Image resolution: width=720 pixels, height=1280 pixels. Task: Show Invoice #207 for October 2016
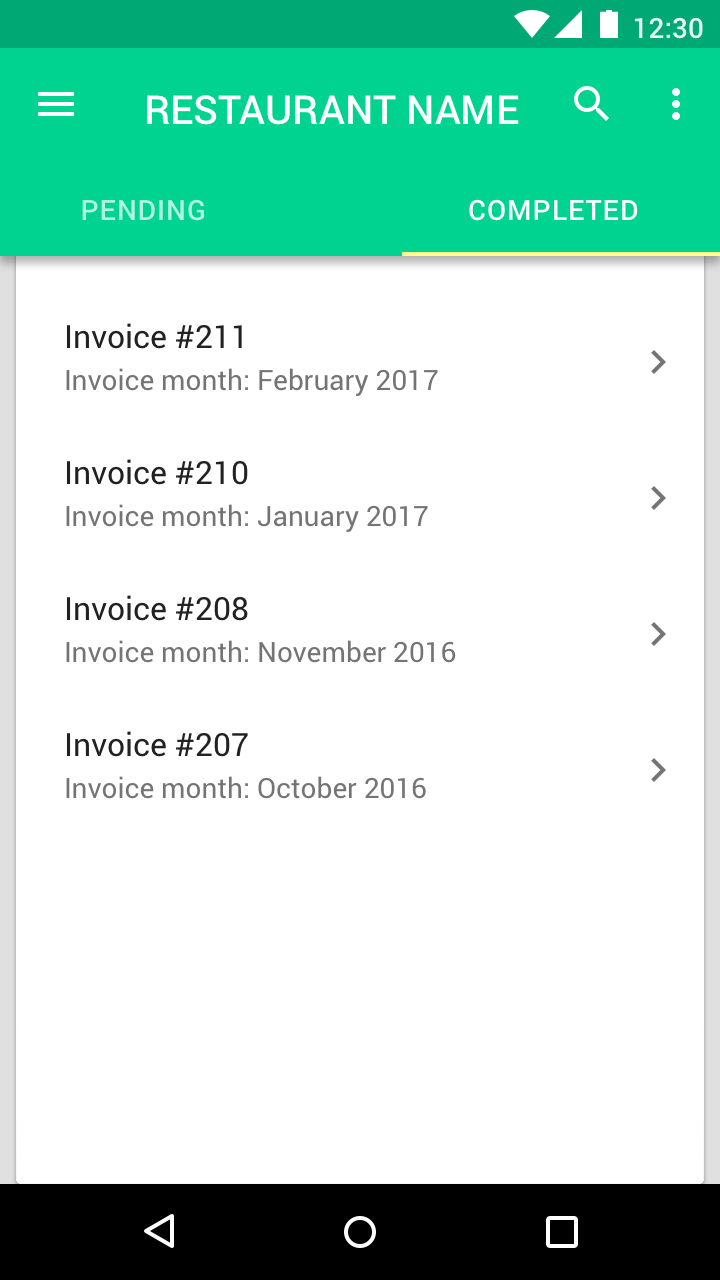[x=360, y=767]
